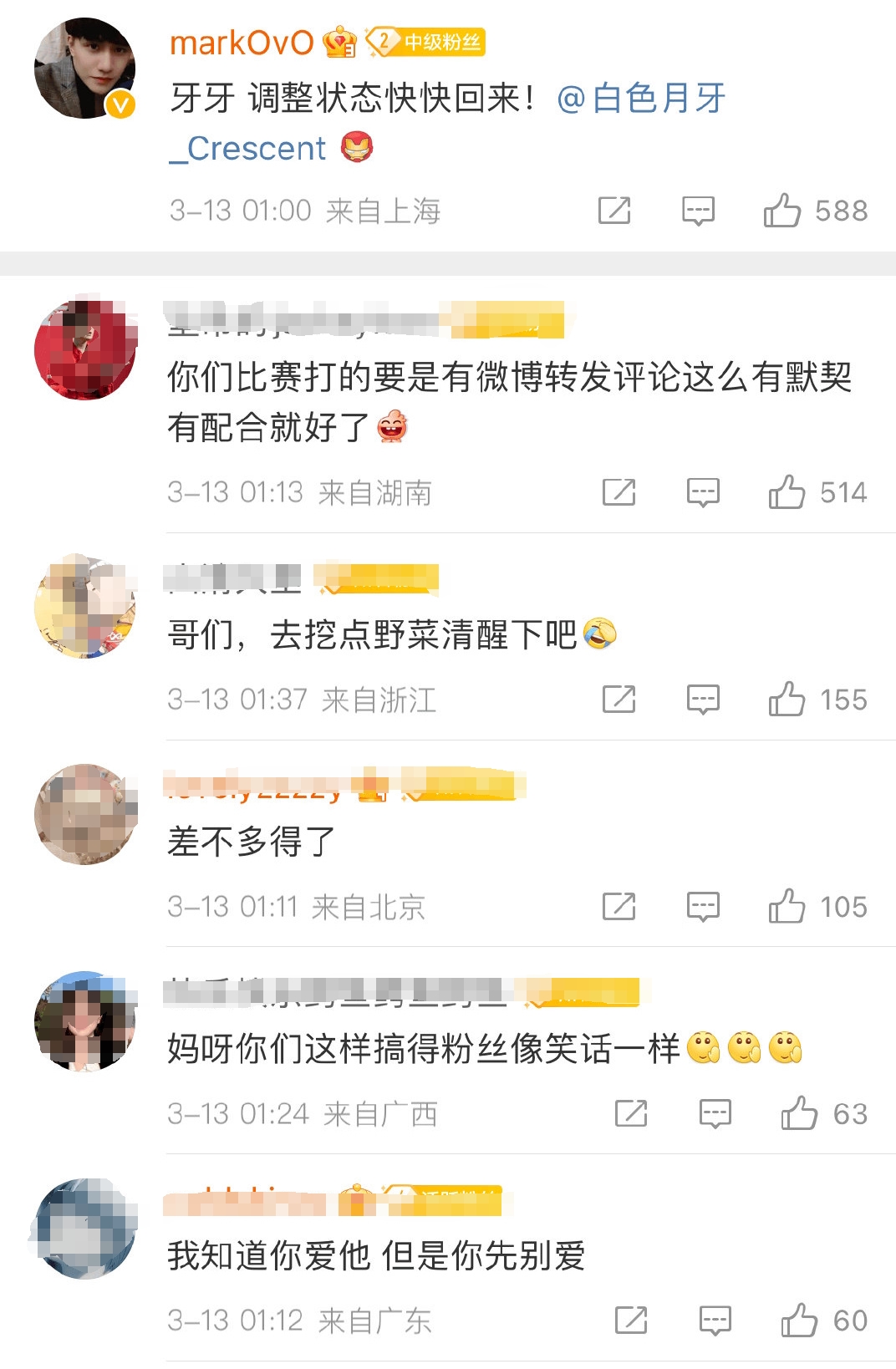Reply to markOvO's comment
This screenshot has width=896, height=1369.
pyautogui.click(x=698, y=211)
